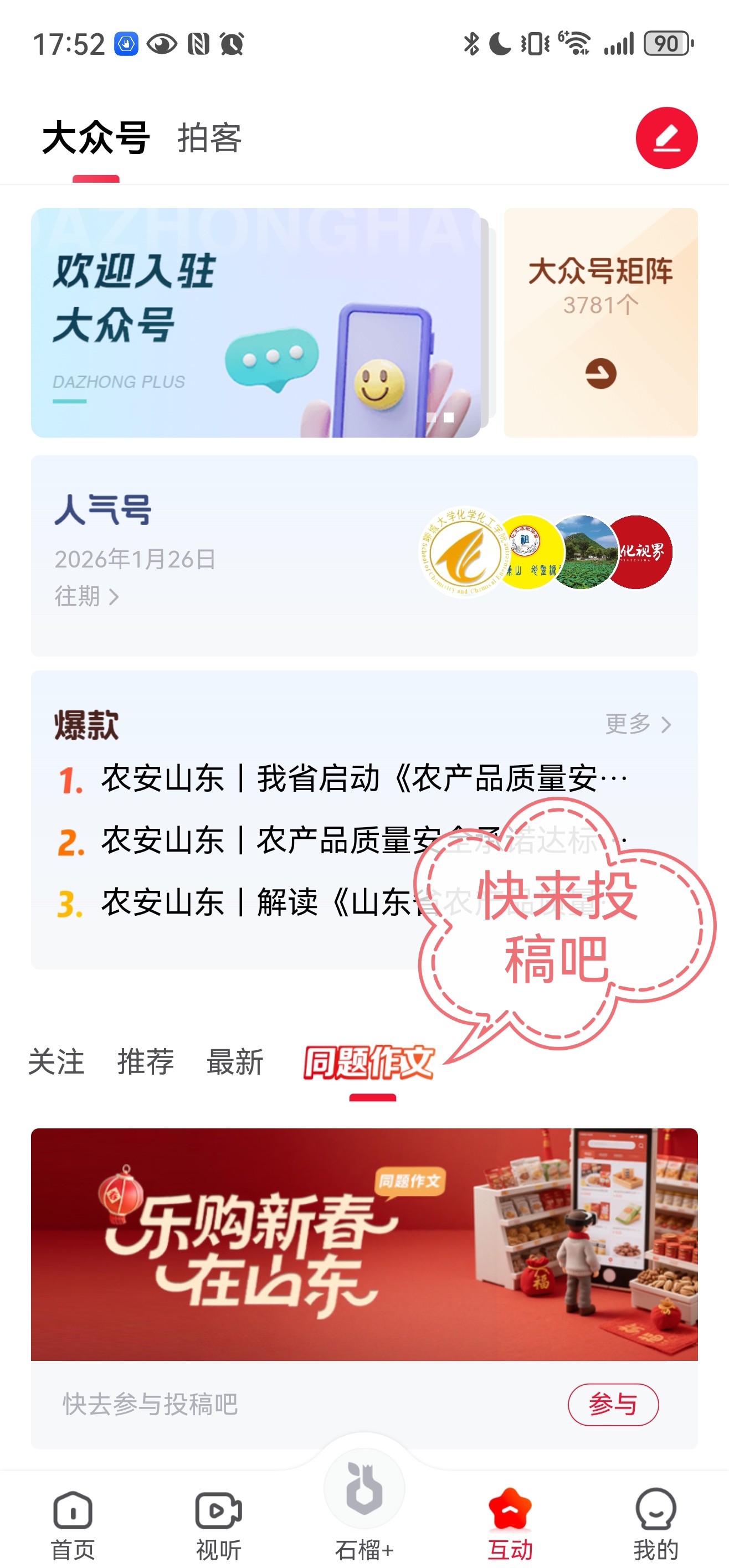View 往期 past 人气号 issues
Viewport: 729px width, 1568px height.
pyautogui.click(x=86, y=596)
